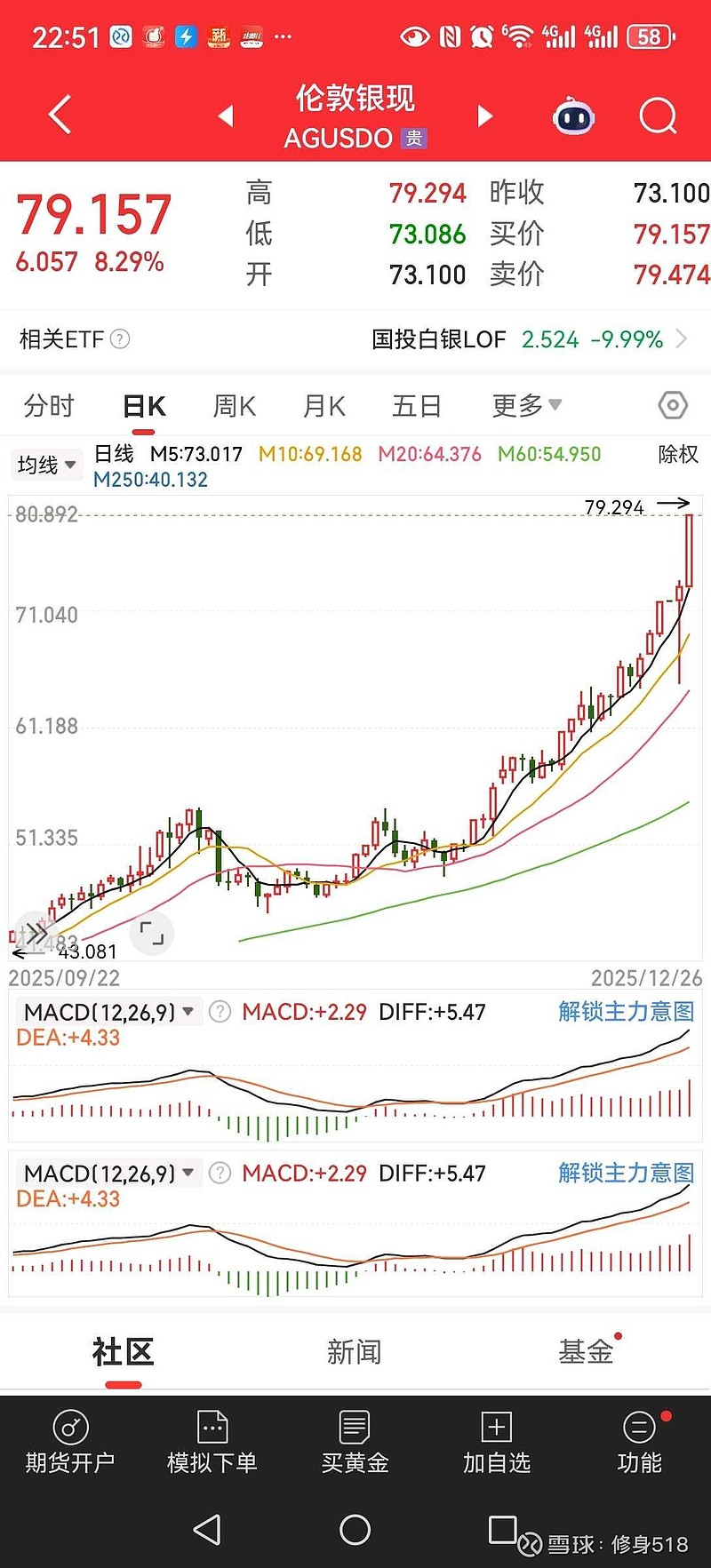Open the 均线 moving average dropdown
The width and height of the screenshot is (711, 1568).
(46, 464)
